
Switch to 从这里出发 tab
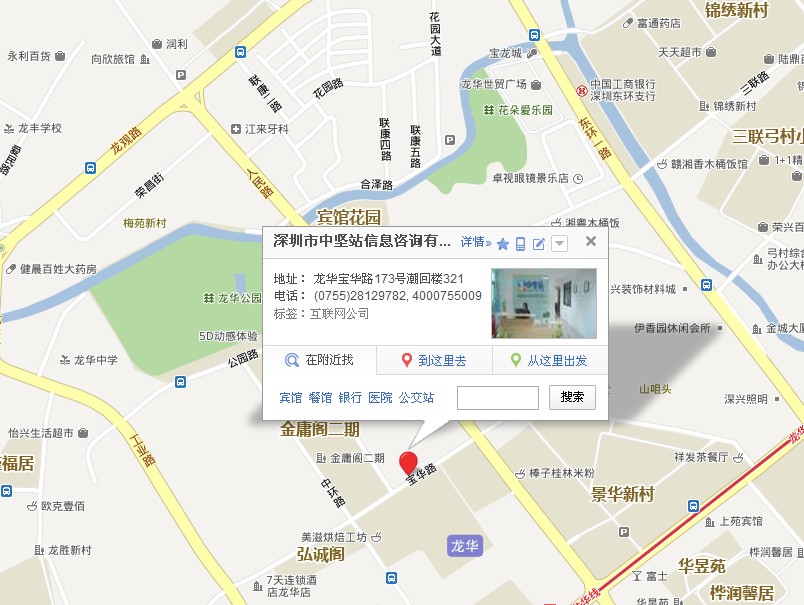click(x=550, y=360)
